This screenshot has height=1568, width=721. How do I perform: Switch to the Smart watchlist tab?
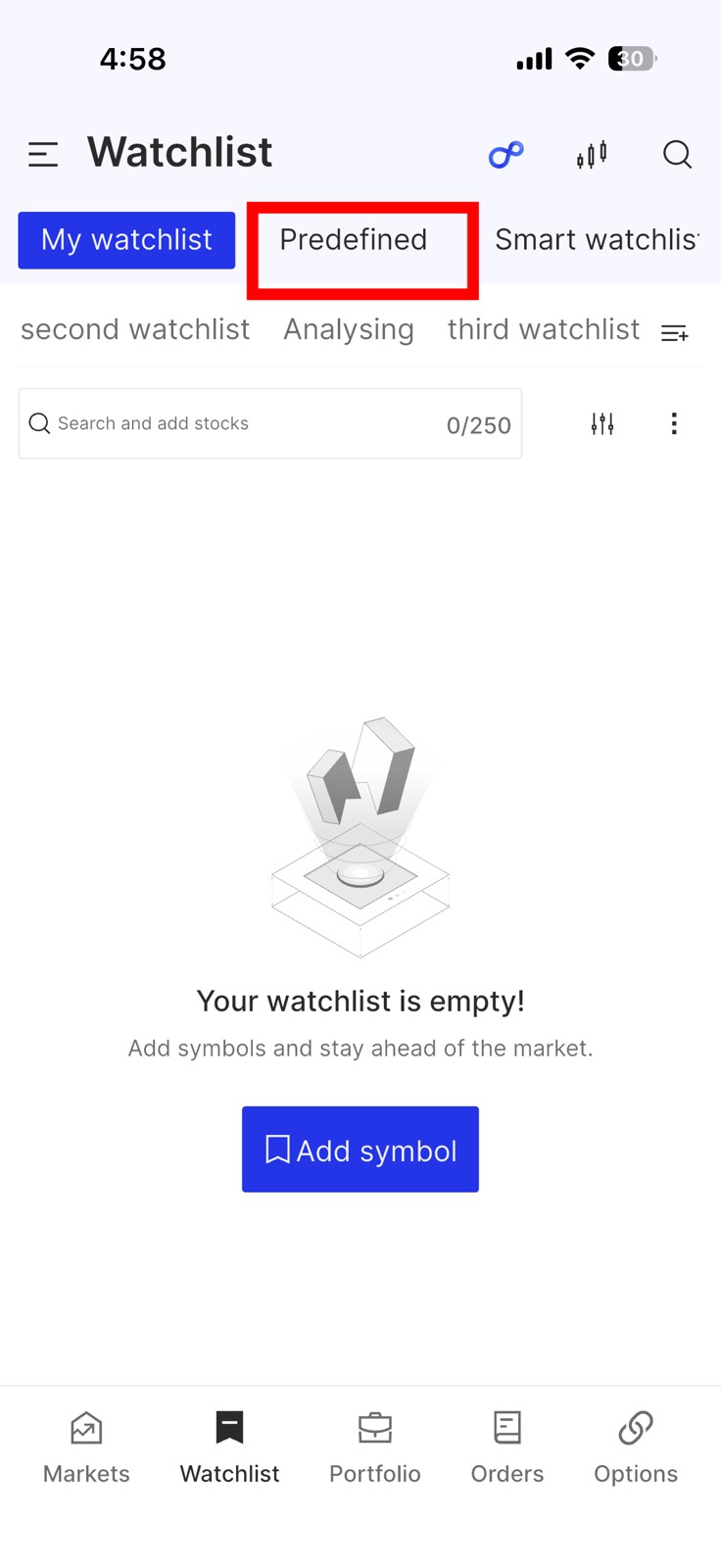[x=596, y=240]
